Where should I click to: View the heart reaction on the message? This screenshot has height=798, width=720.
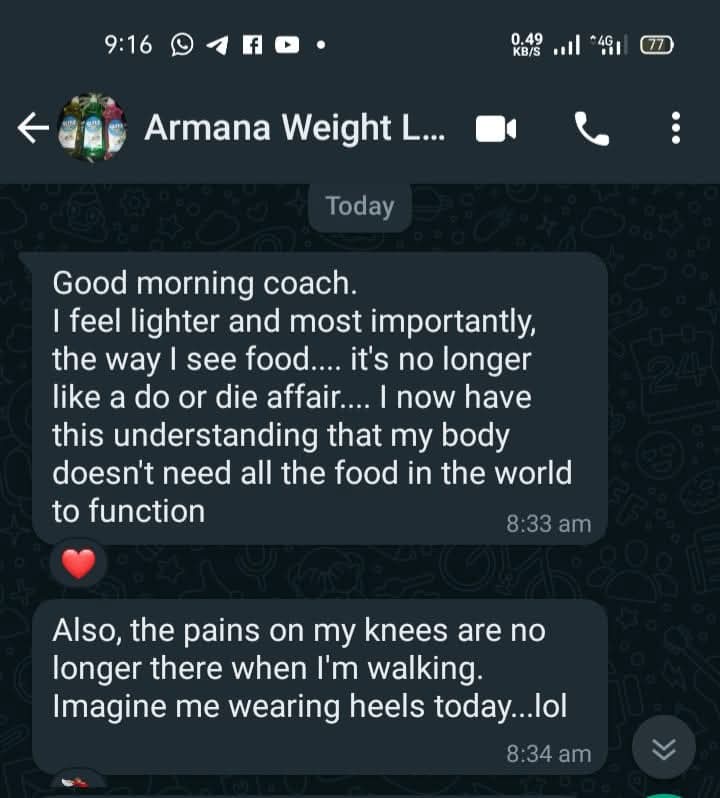(x=78, y=566)
